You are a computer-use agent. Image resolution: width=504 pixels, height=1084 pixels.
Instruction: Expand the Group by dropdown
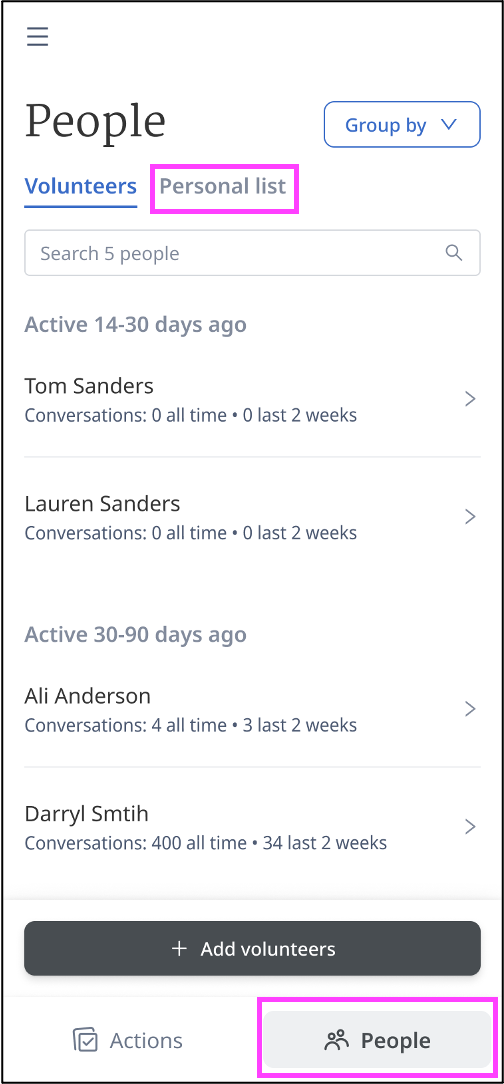[x=402, y=124]
